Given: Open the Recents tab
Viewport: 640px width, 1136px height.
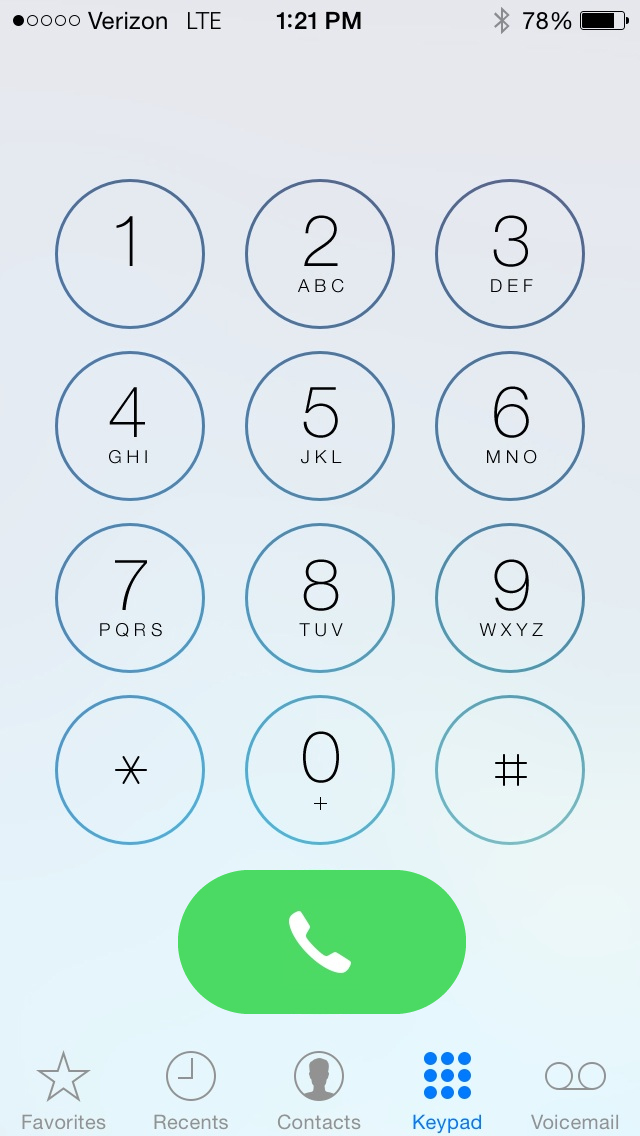Looking at the screenshot, I should 191,1091.
